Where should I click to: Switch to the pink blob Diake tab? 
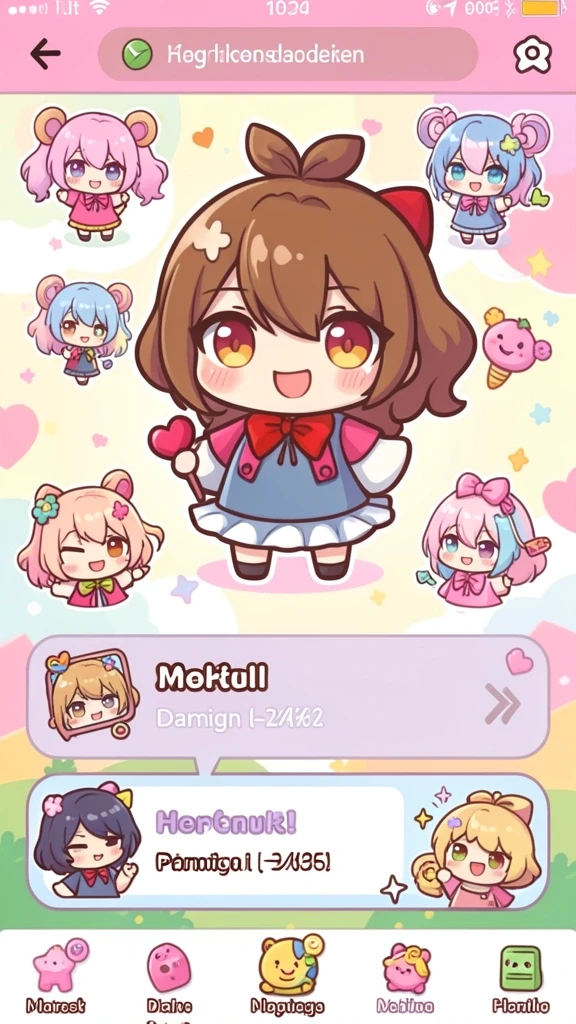169,976
